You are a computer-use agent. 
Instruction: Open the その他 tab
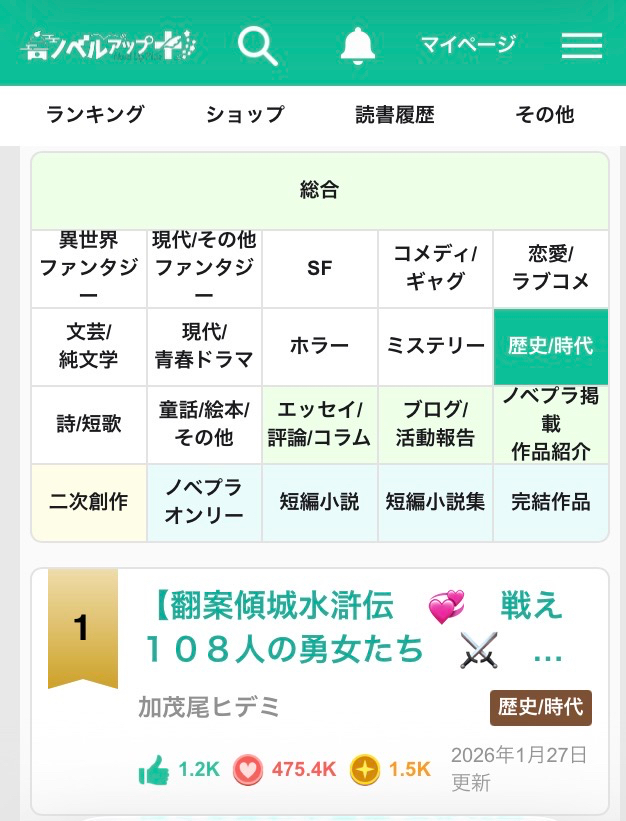pos(545,115)
